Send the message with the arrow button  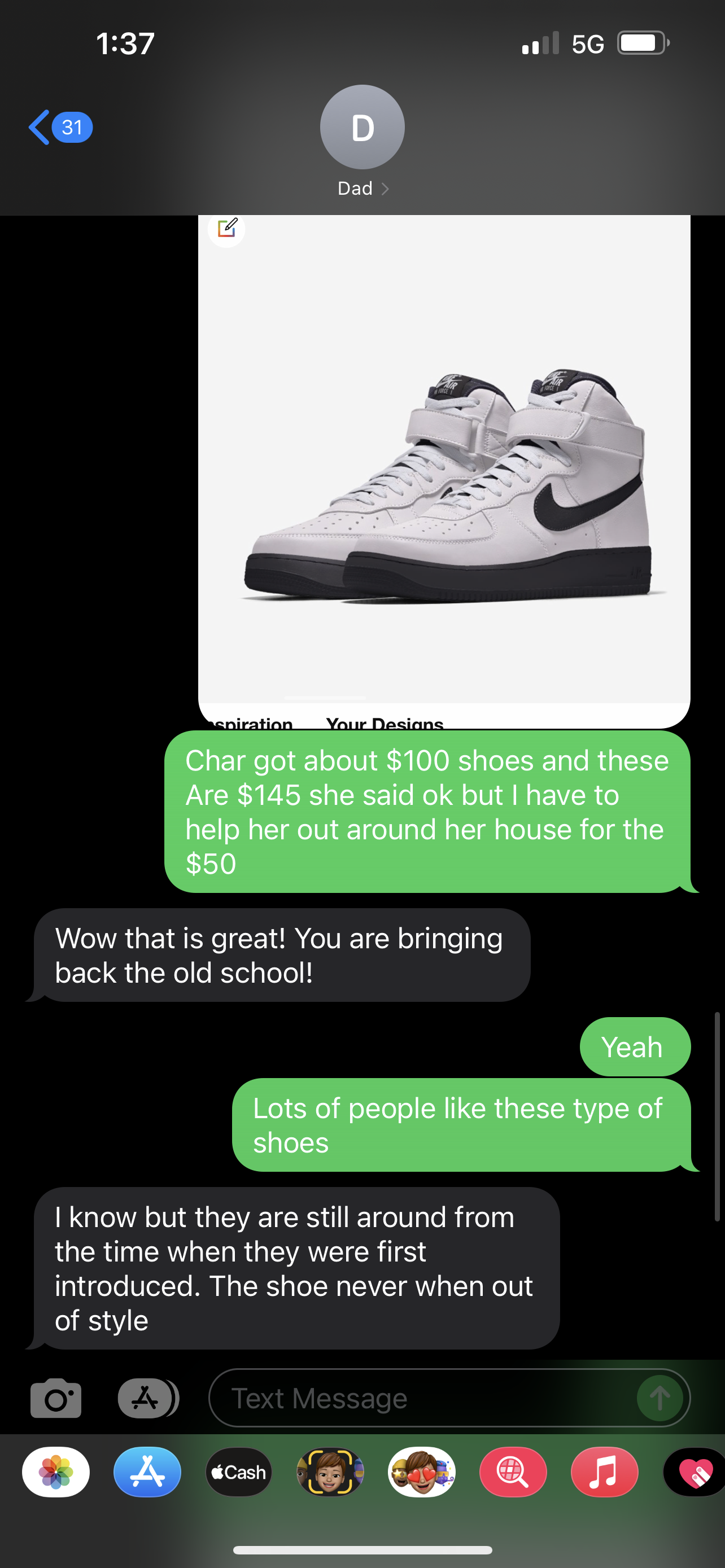(x=660, y=1398)
